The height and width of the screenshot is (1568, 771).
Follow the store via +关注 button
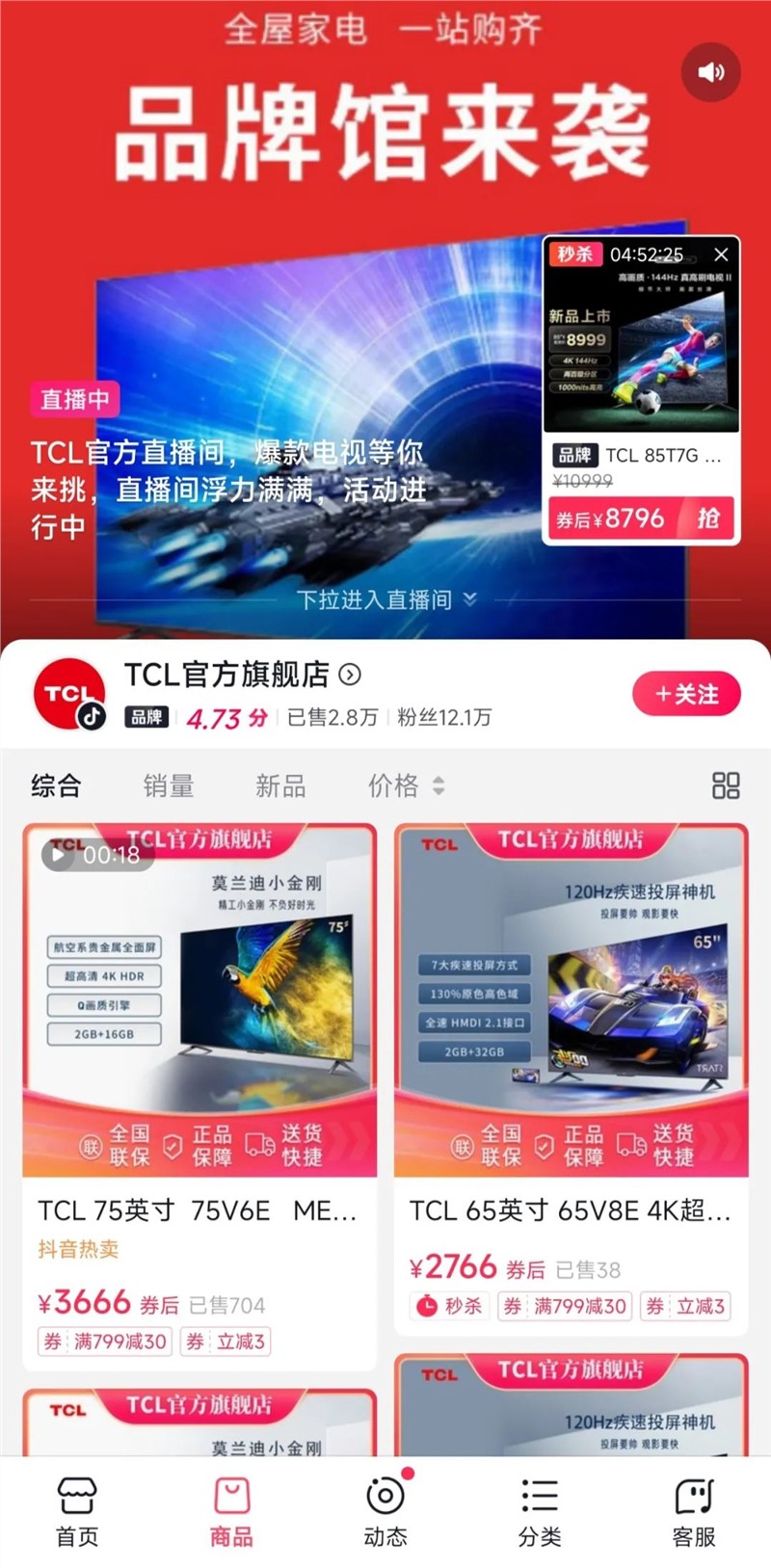click(686, 693)
